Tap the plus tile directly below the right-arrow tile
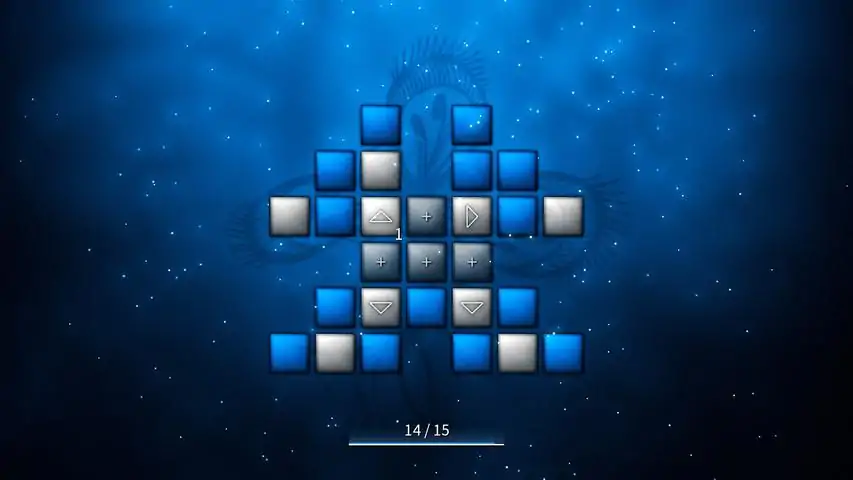The height and width of the screenshot is (480, 853). pos(472,261)
